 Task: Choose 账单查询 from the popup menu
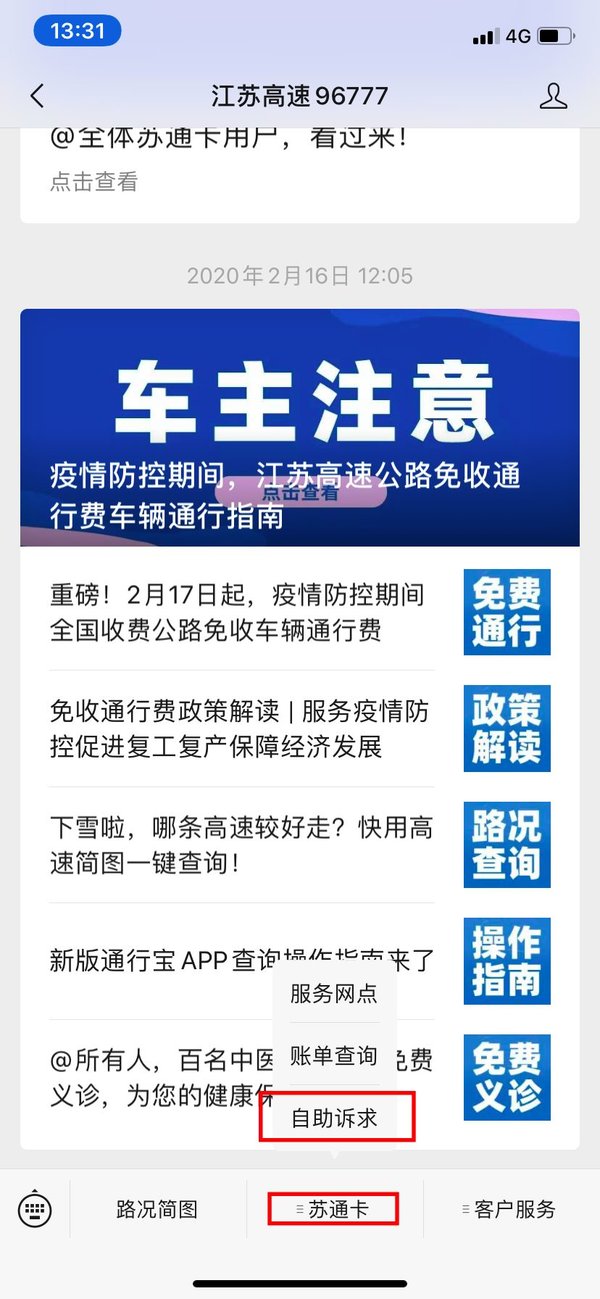334,1056
